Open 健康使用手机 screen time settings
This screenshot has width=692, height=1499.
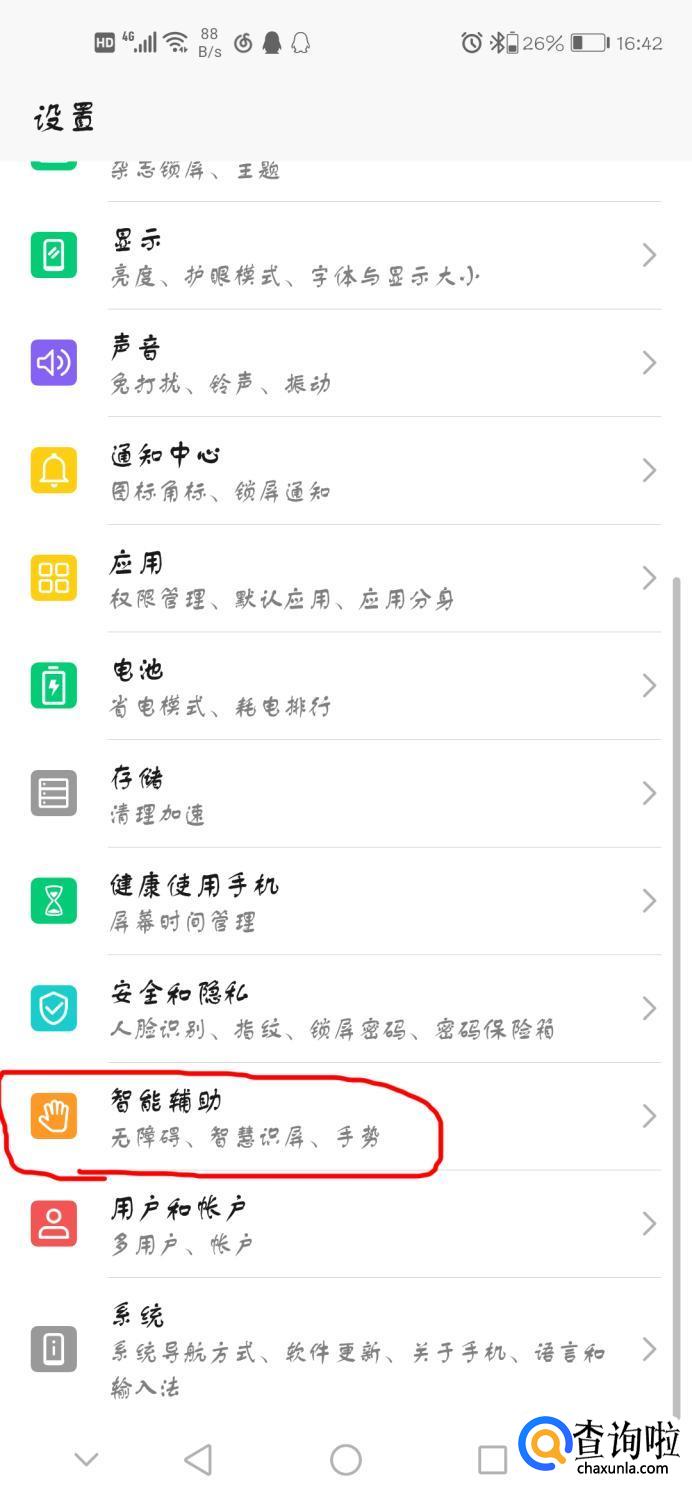[345, 902]
